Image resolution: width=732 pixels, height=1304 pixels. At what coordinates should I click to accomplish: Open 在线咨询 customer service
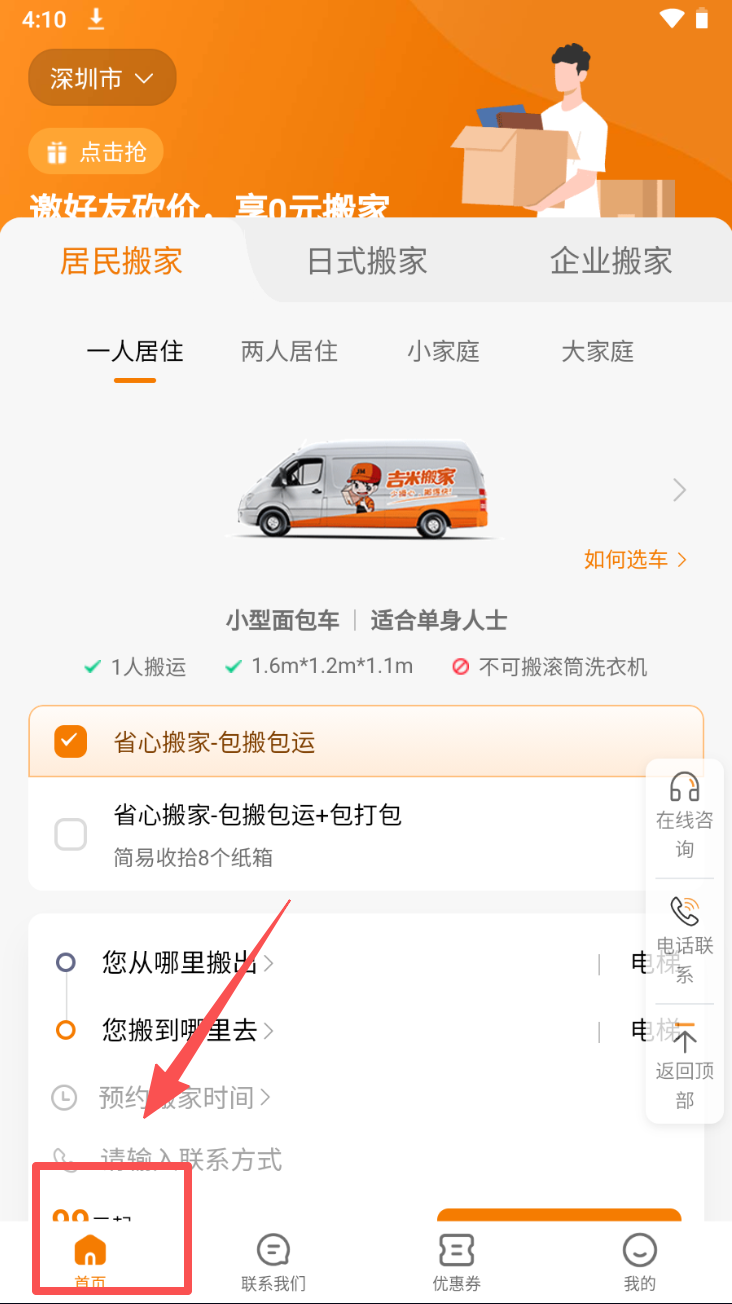[684, 816]
